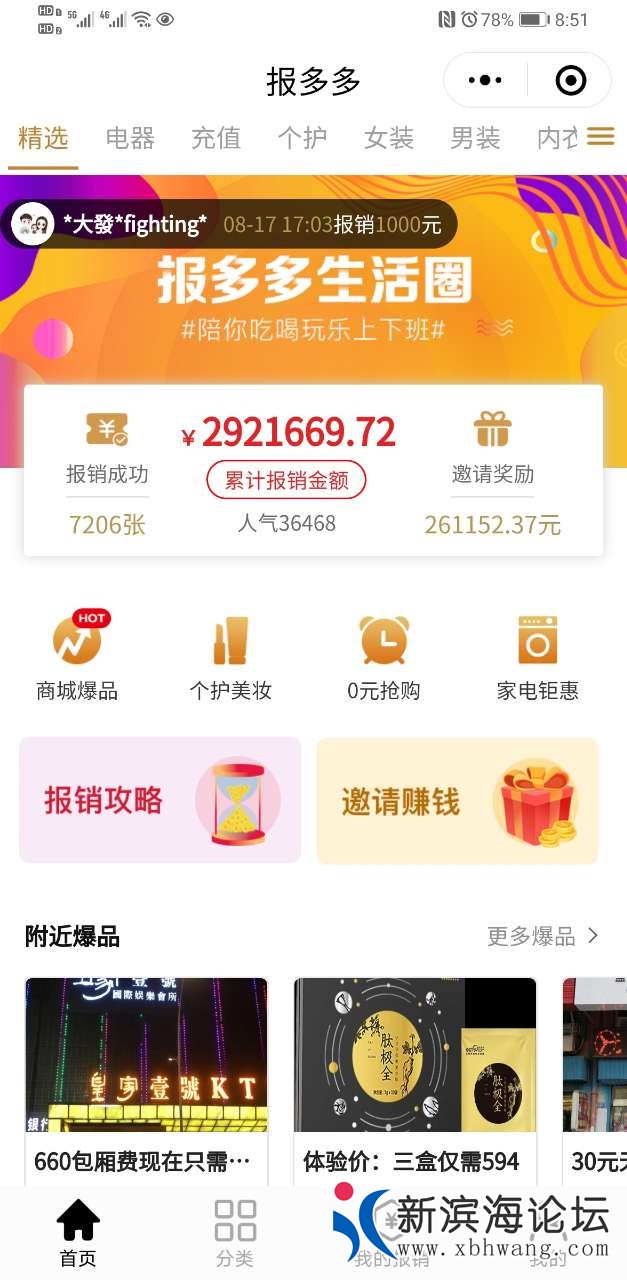
Task: Open the mini program more options menu
Action: (x=485, y=81)
